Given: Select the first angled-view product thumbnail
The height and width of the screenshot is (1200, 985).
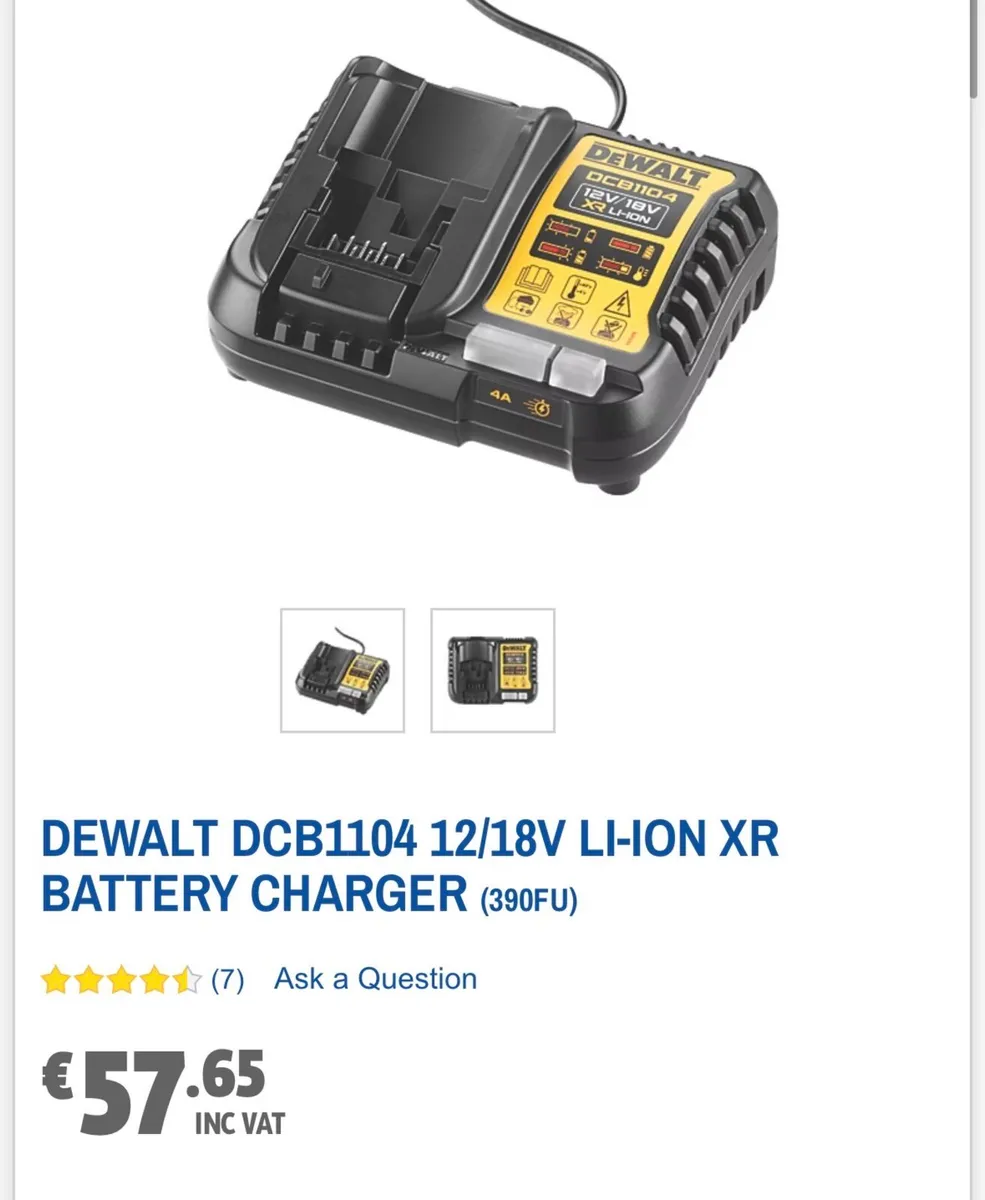Looking at the screenshot, I should (343, 670).
